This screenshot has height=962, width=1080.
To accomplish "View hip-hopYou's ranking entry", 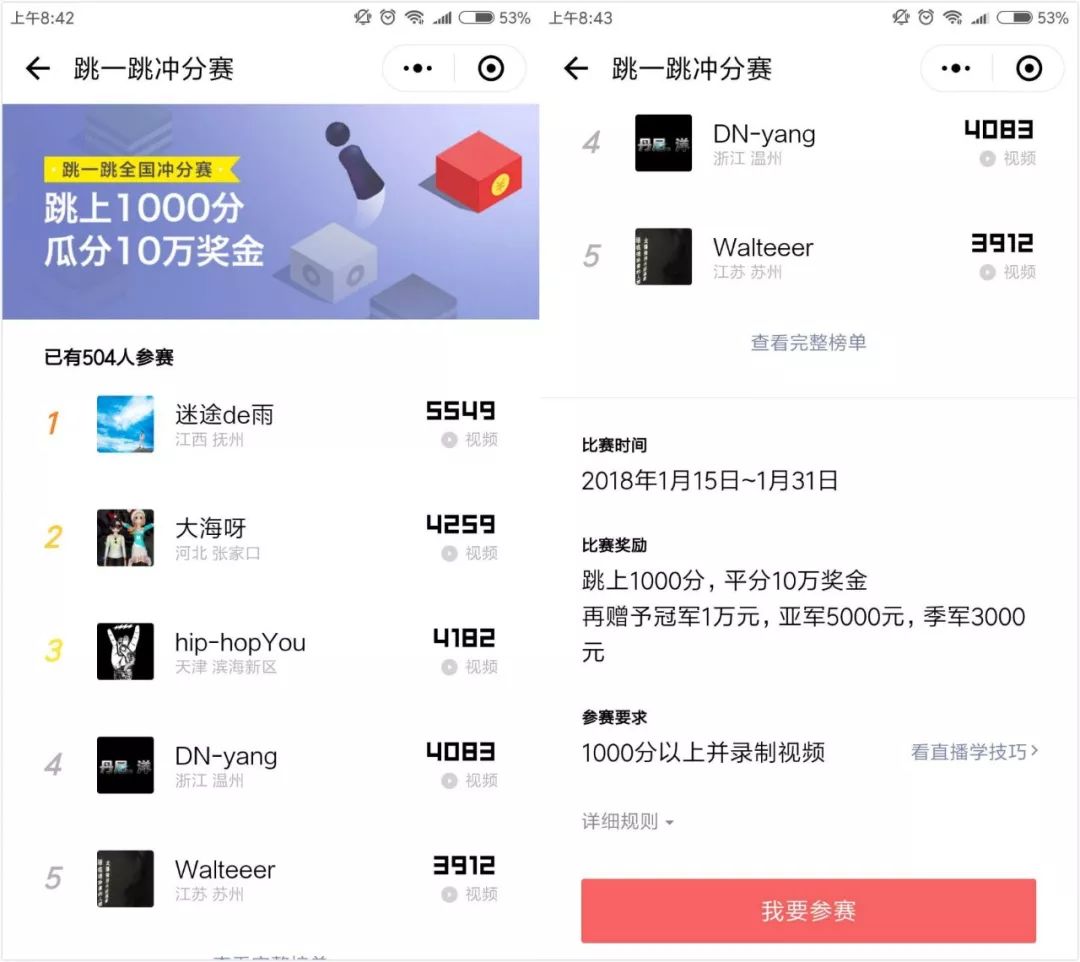I will coord(240,642).
